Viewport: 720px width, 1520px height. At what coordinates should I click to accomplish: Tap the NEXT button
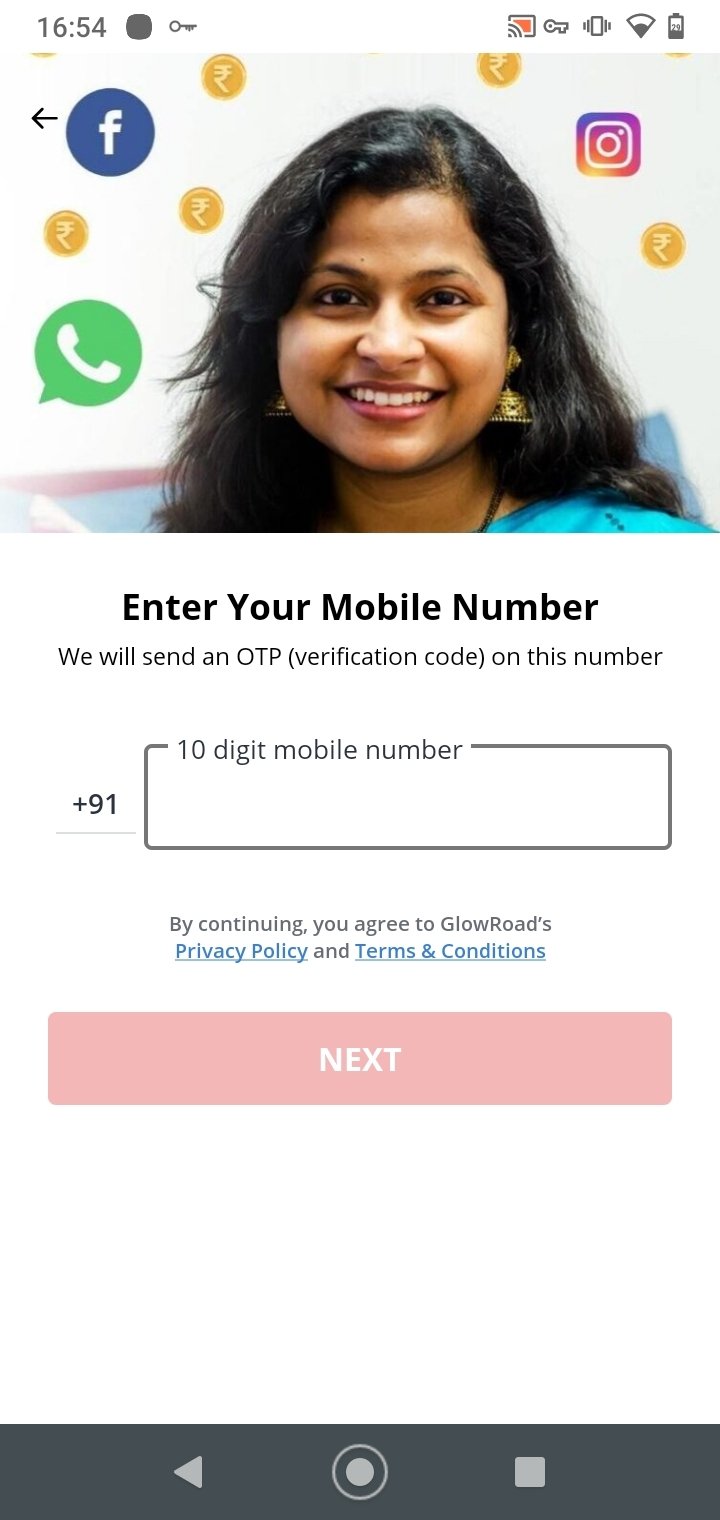point(360,1059)
